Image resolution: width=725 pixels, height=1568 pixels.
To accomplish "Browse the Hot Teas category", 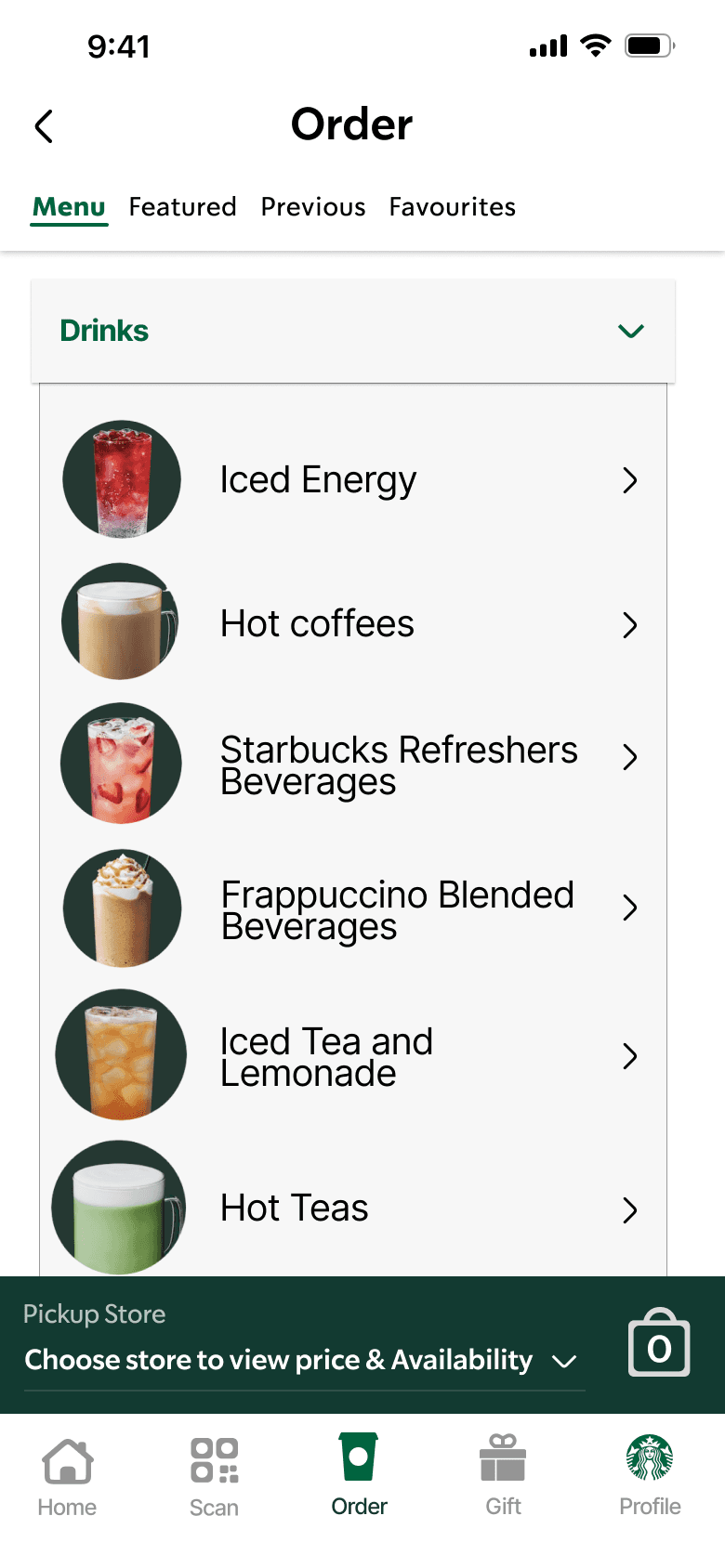I will [353, 1208].
